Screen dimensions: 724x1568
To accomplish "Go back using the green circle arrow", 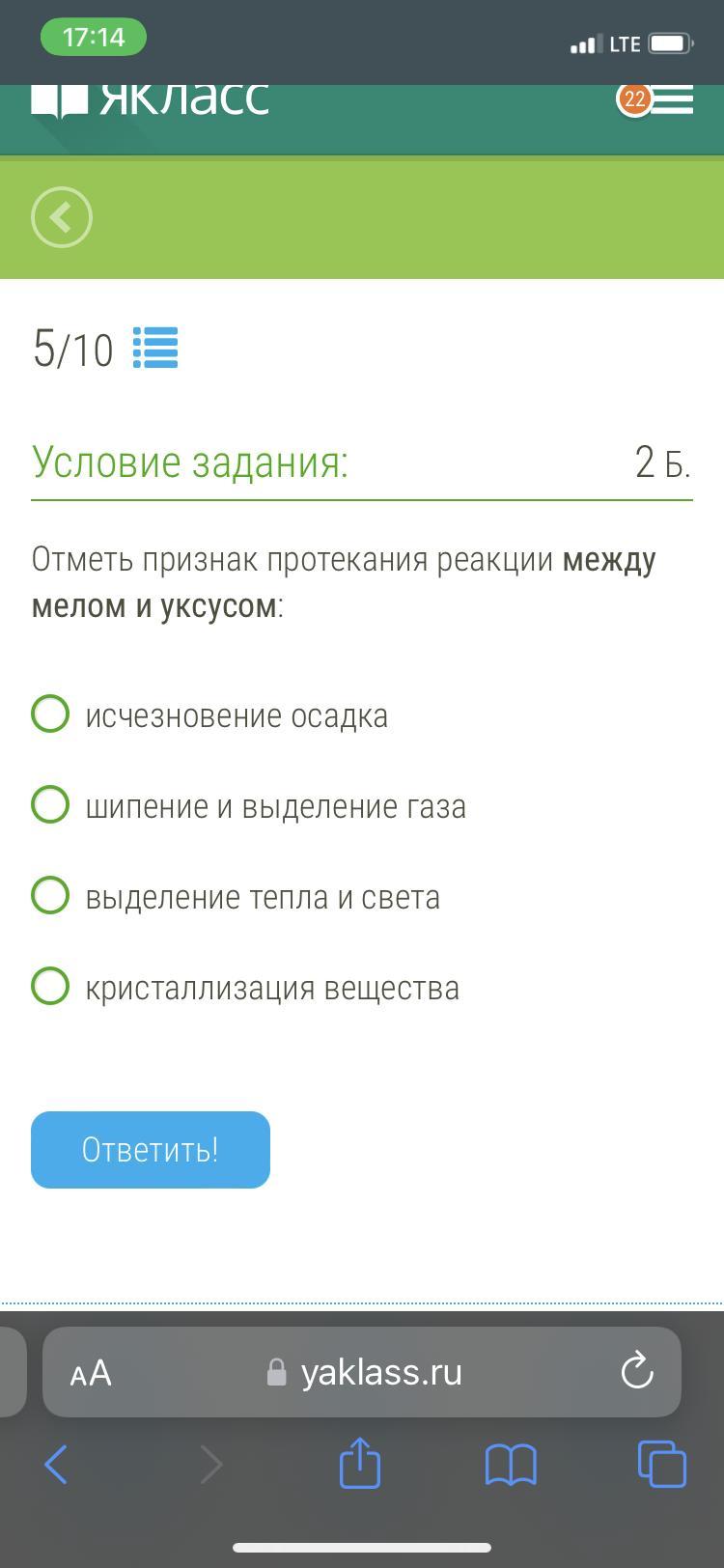I will 62,216.
